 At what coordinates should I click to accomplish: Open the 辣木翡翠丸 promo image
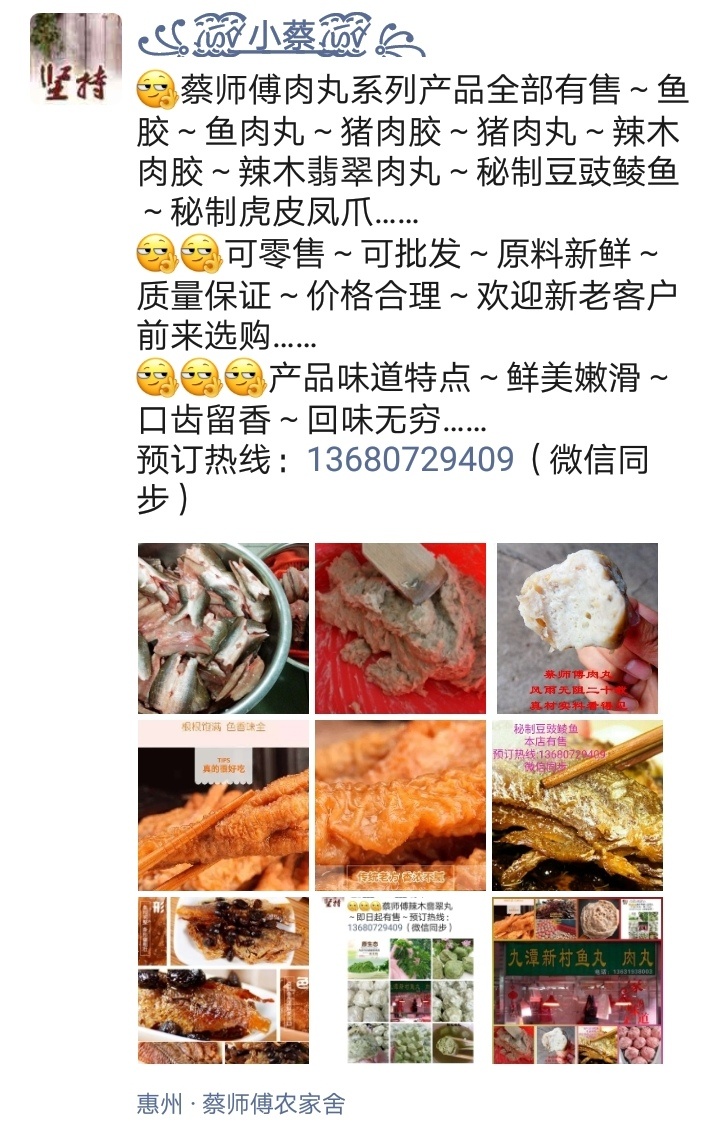pos(400,980)
